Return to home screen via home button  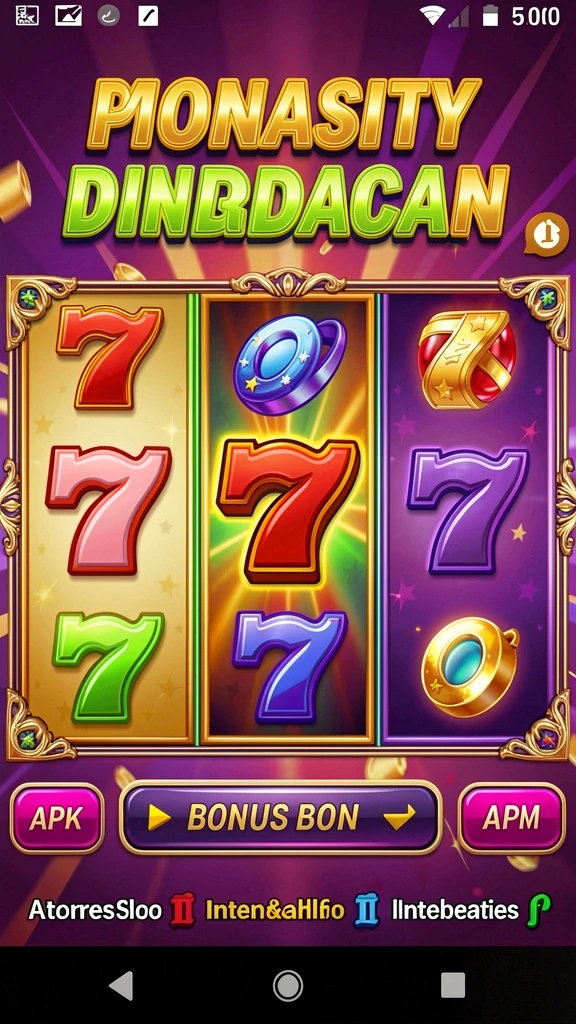point(288,985)
